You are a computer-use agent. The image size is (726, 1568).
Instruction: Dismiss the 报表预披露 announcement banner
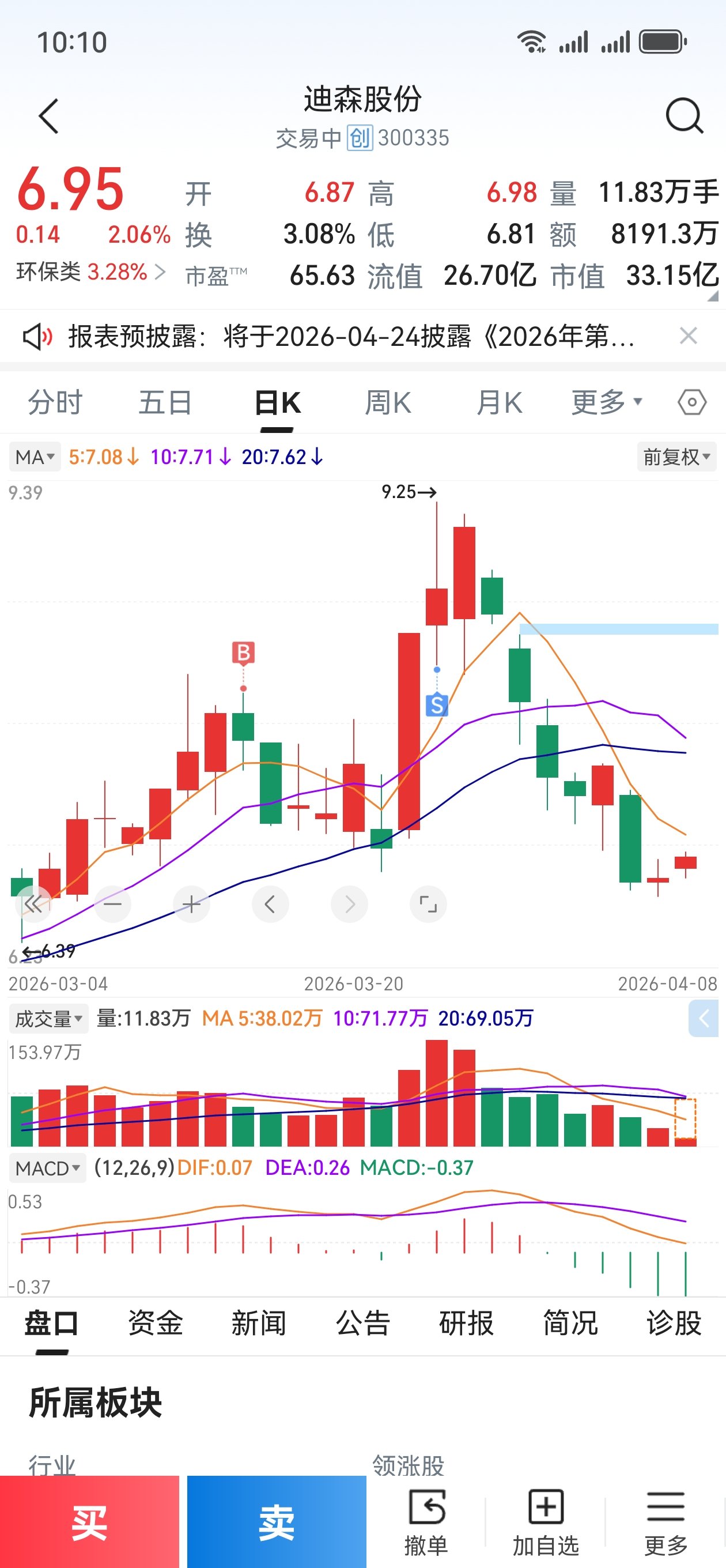(689, 336)
